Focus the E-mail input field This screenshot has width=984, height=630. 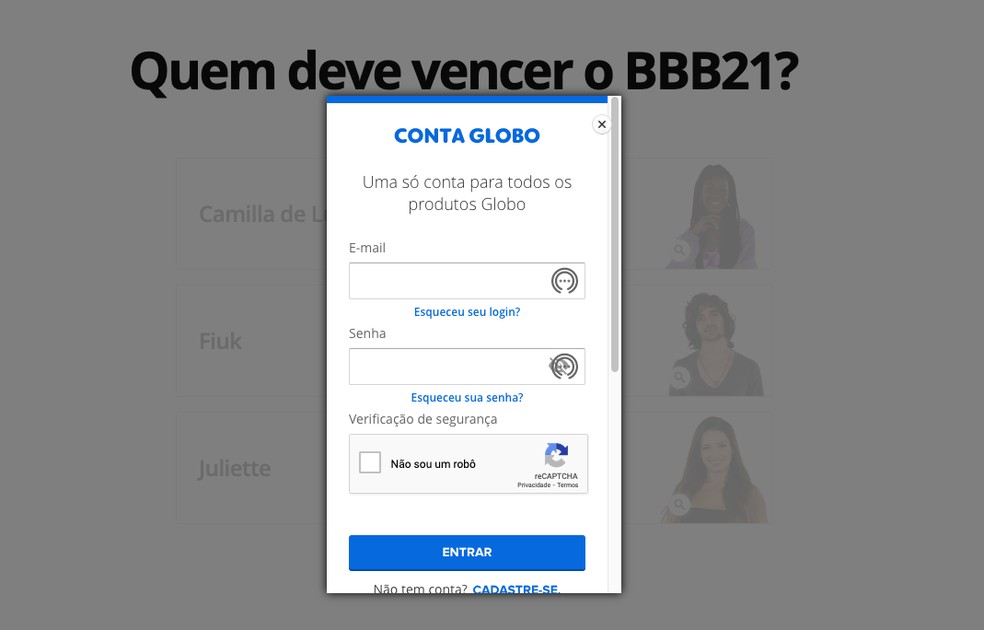click(450, 281)
